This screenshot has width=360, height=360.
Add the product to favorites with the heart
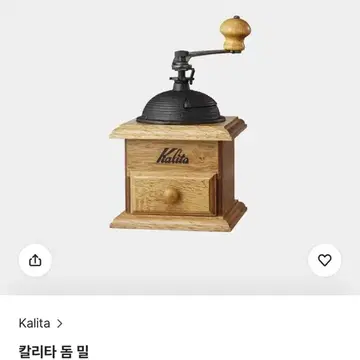pos(324,260)
